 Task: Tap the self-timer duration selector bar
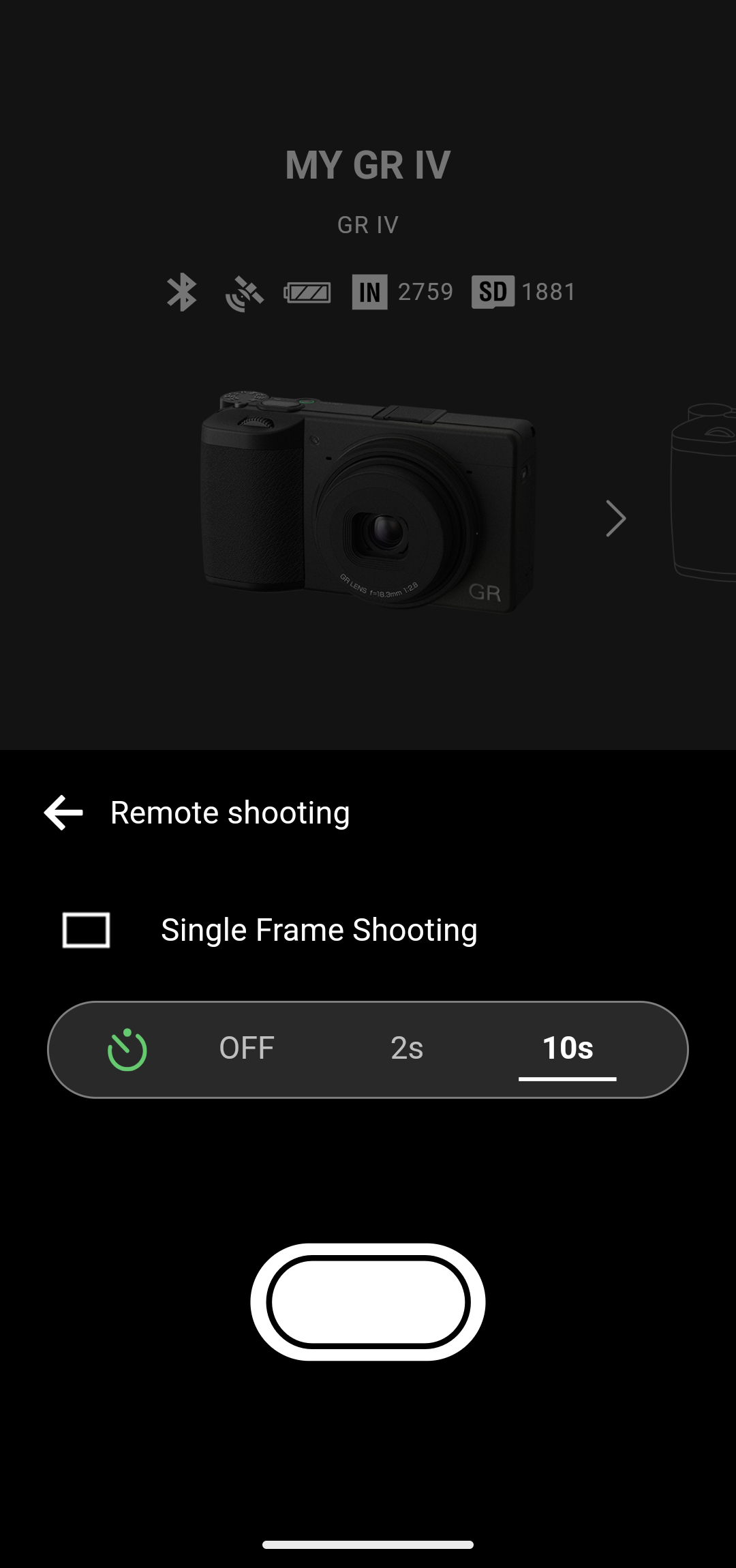368,1049
